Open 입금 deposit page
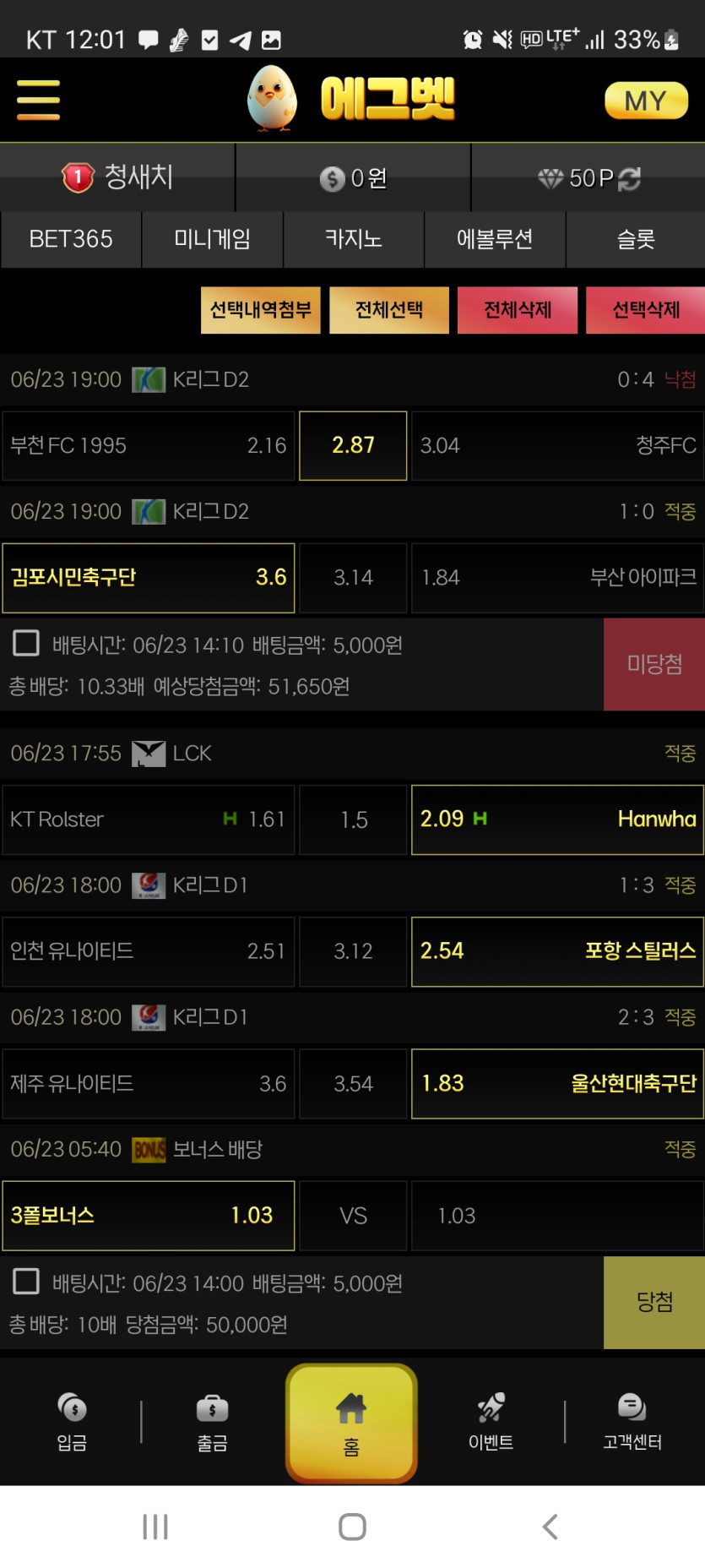This screenshot has height=1568, width=705. point(72,1420)
